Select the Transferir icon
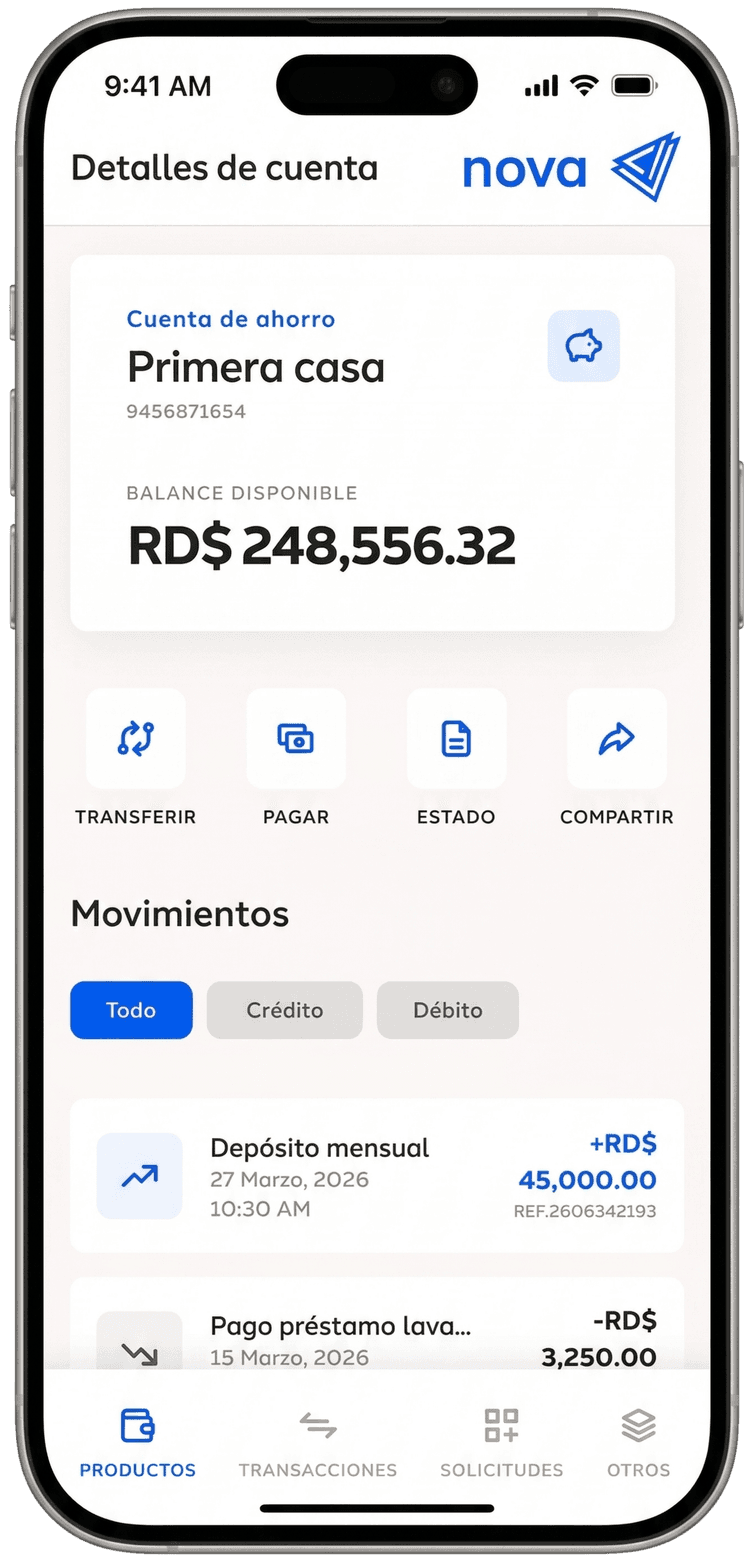750x1562 pixels. [135, 739]
